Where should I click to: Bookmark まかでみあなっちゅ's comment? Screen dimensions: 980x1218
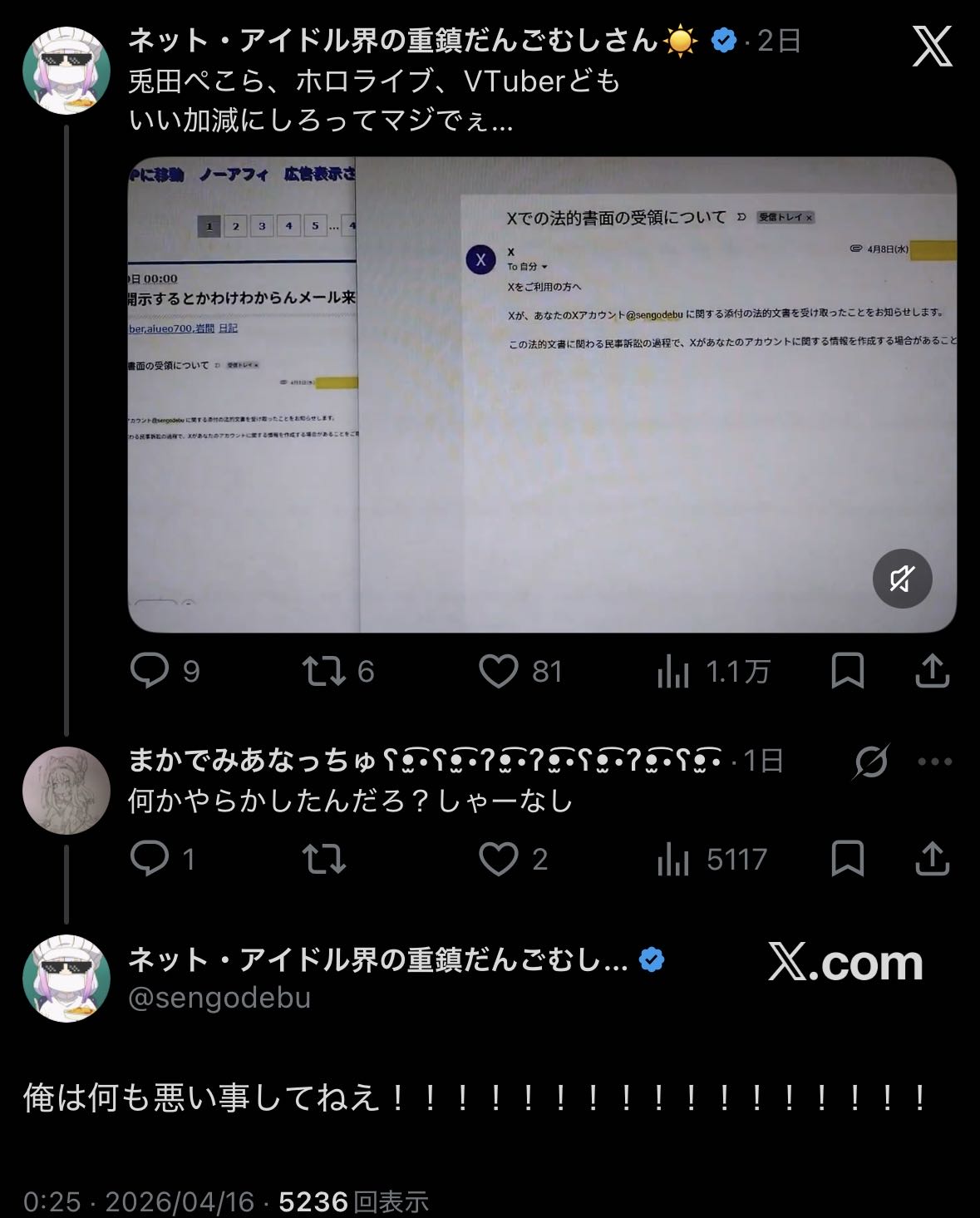coord(848,859)
